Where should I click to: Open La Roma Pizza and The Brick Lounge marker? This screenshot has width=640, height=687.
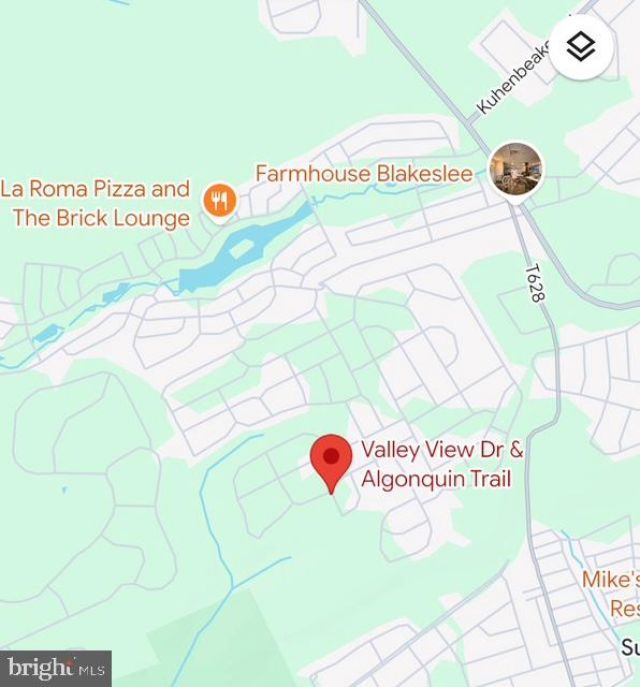pyautogui.click(x=218, y=201)
